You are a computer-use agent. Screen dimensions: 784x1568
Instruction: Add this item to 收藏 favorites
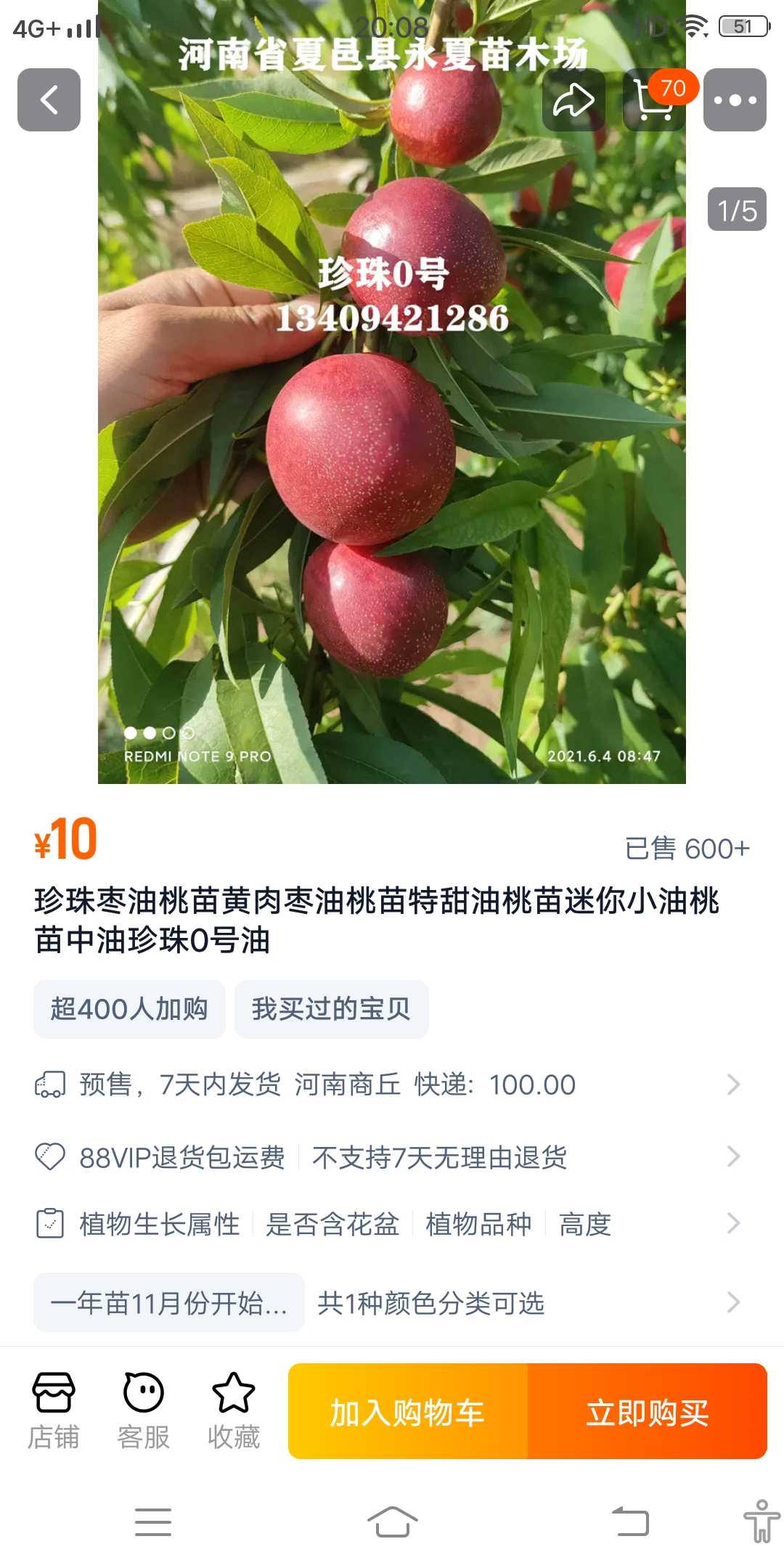tap(234, 1411)
